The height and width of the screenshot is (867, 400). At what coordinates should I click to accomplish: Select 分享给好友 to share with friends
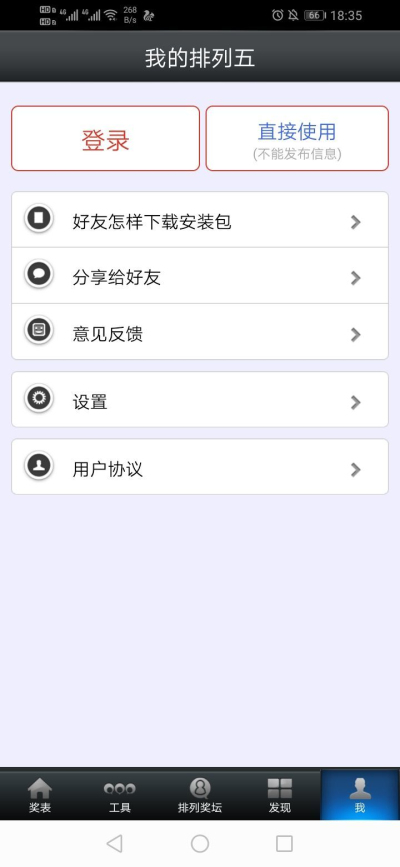click(200, 276)
